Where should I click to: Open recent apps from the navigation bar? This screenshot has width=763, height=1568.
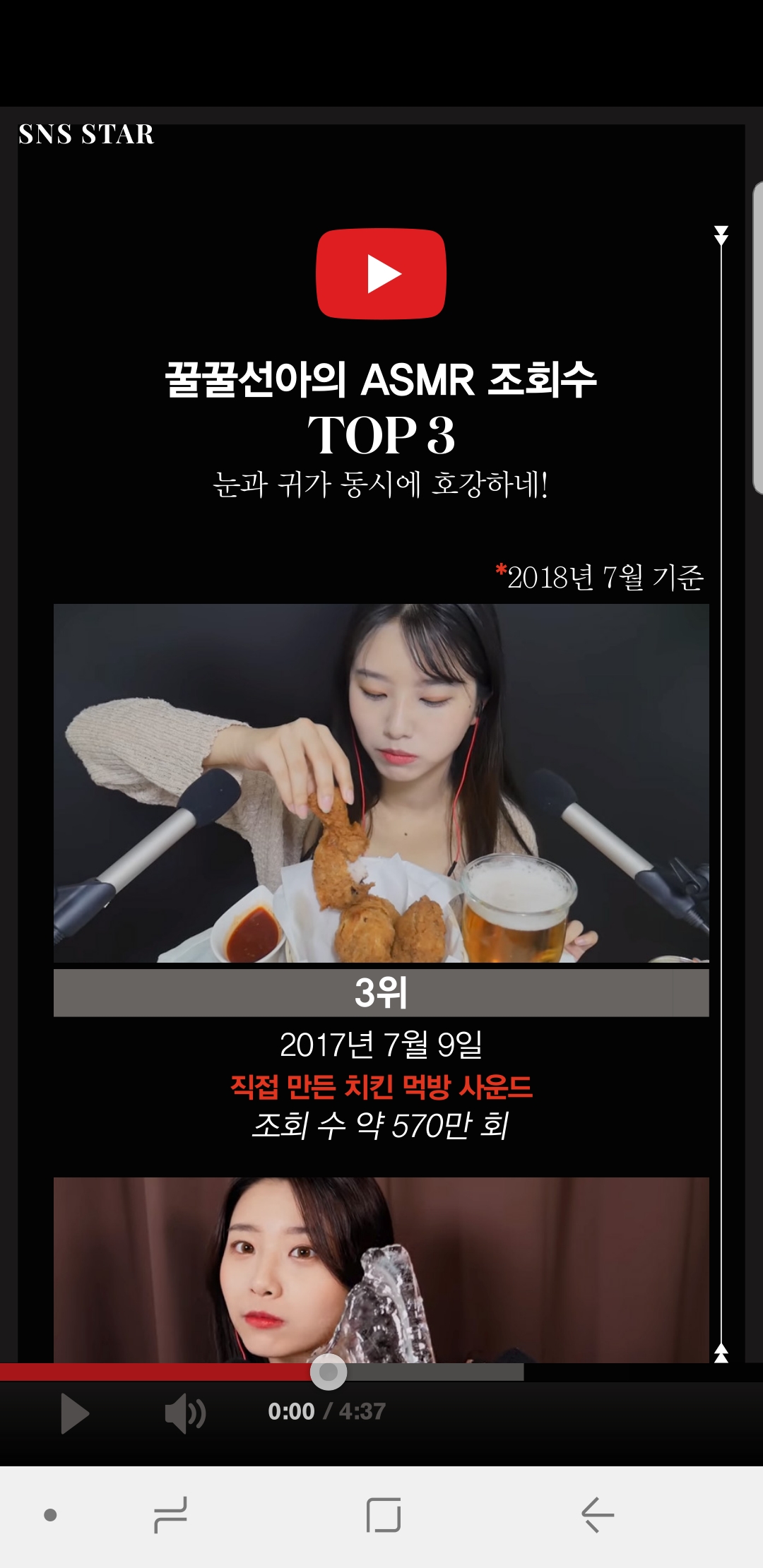(170, 1515)
